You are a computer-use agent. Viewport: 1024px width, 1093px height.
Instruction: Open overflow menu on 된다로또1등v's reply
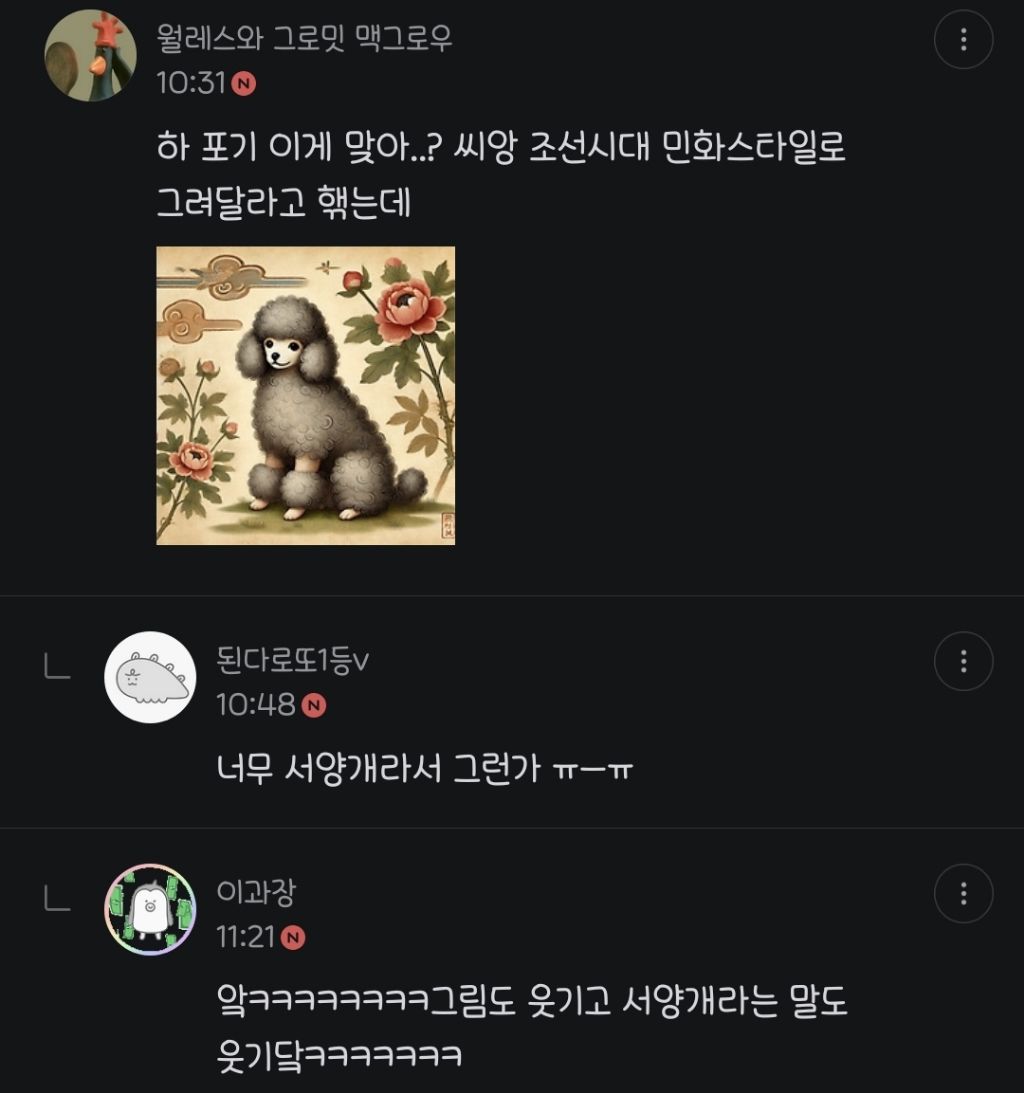[x=963, y=661]
